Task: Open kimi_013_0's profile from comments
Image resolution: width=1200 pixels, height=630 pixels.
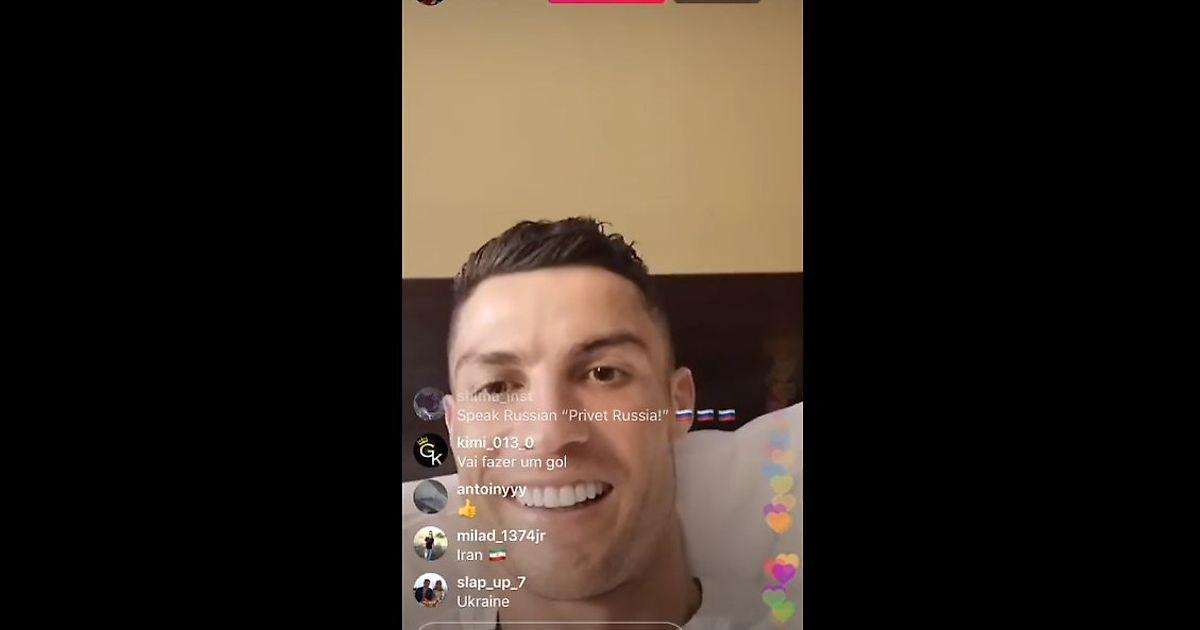Action: [430, 451]
